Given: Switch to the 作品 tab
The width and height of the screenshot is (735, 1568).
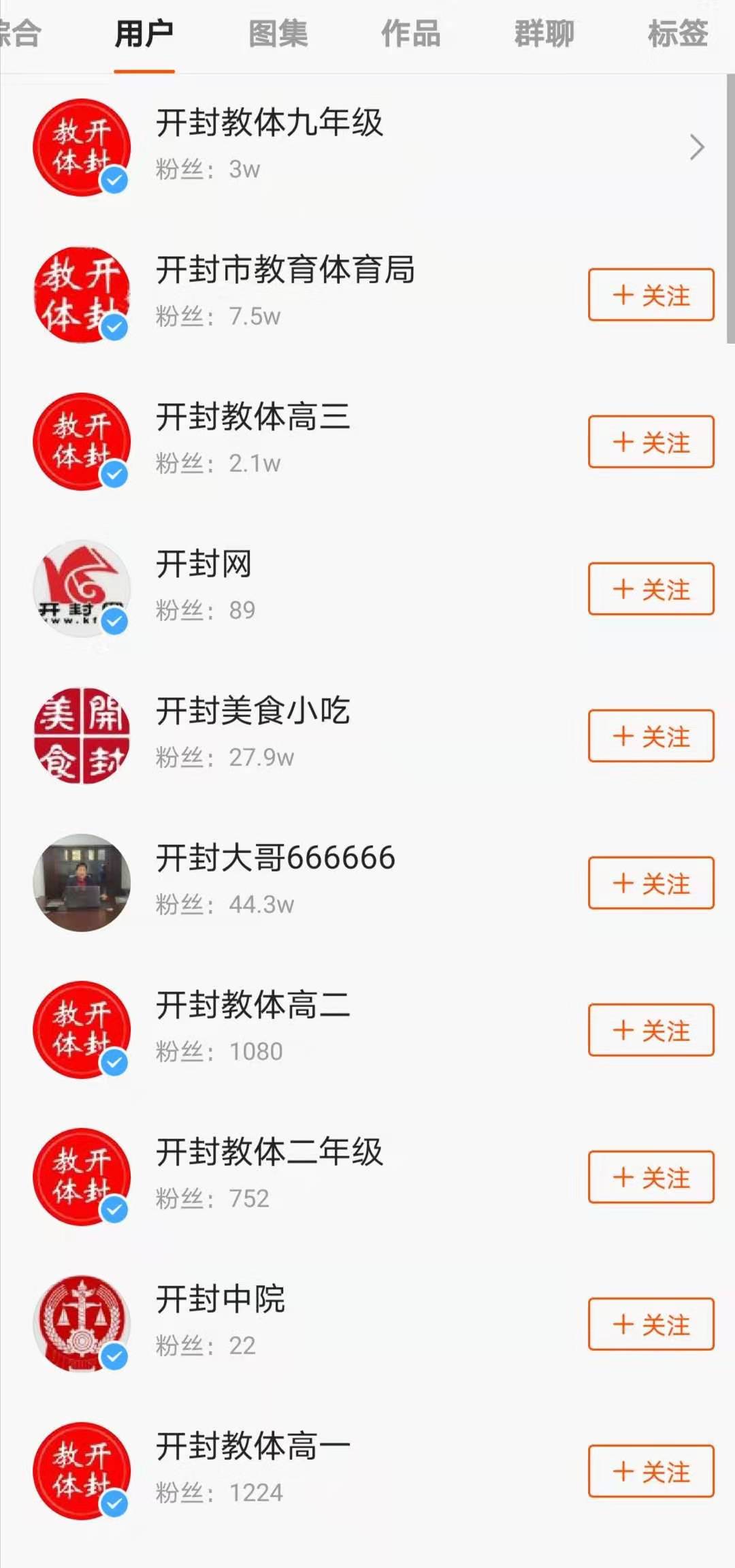Looking at the screenshot, I should (410, 34).
